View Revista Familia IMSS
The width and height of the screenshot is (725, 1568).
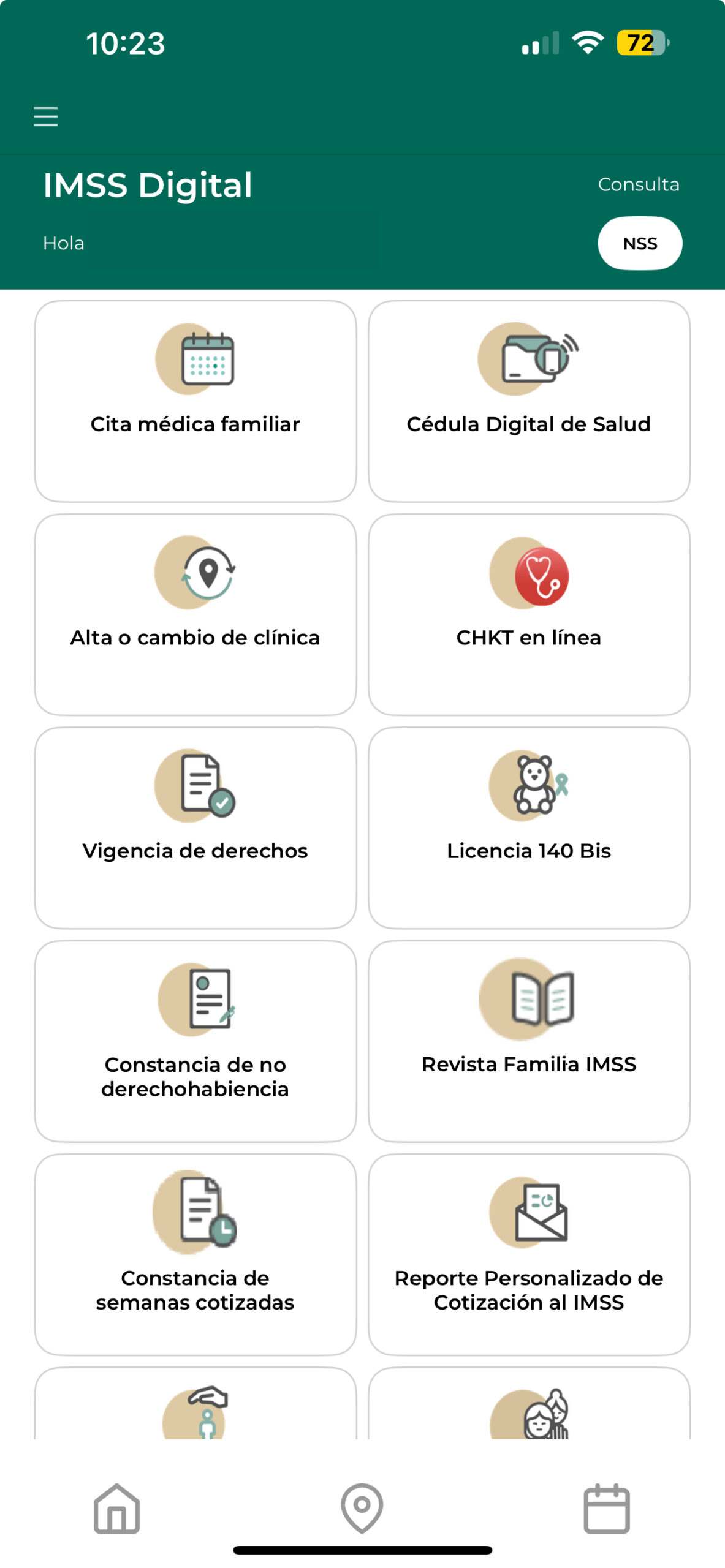click(x=529, y=1041)
